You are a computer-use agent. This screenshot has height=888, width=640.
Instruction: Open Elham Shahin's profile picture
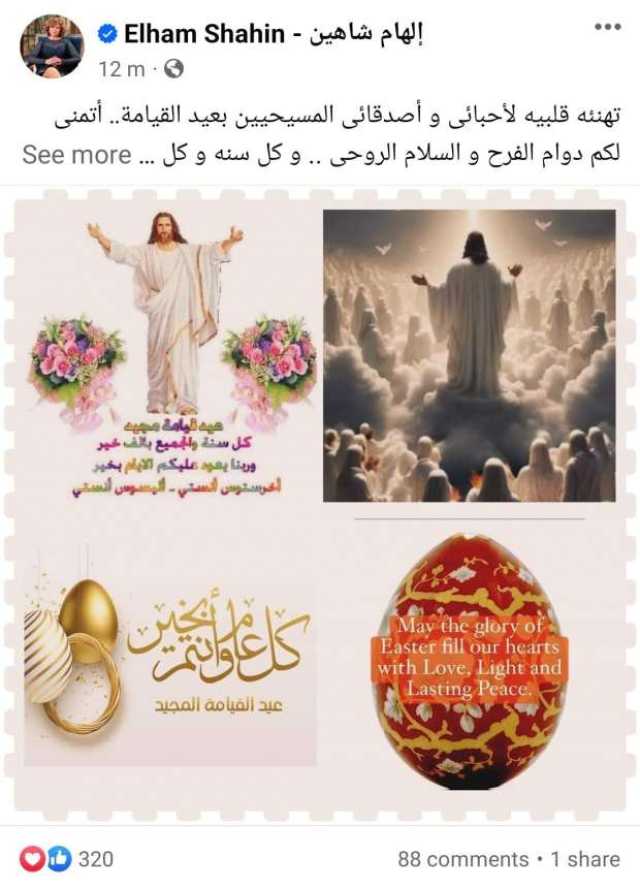51,46
